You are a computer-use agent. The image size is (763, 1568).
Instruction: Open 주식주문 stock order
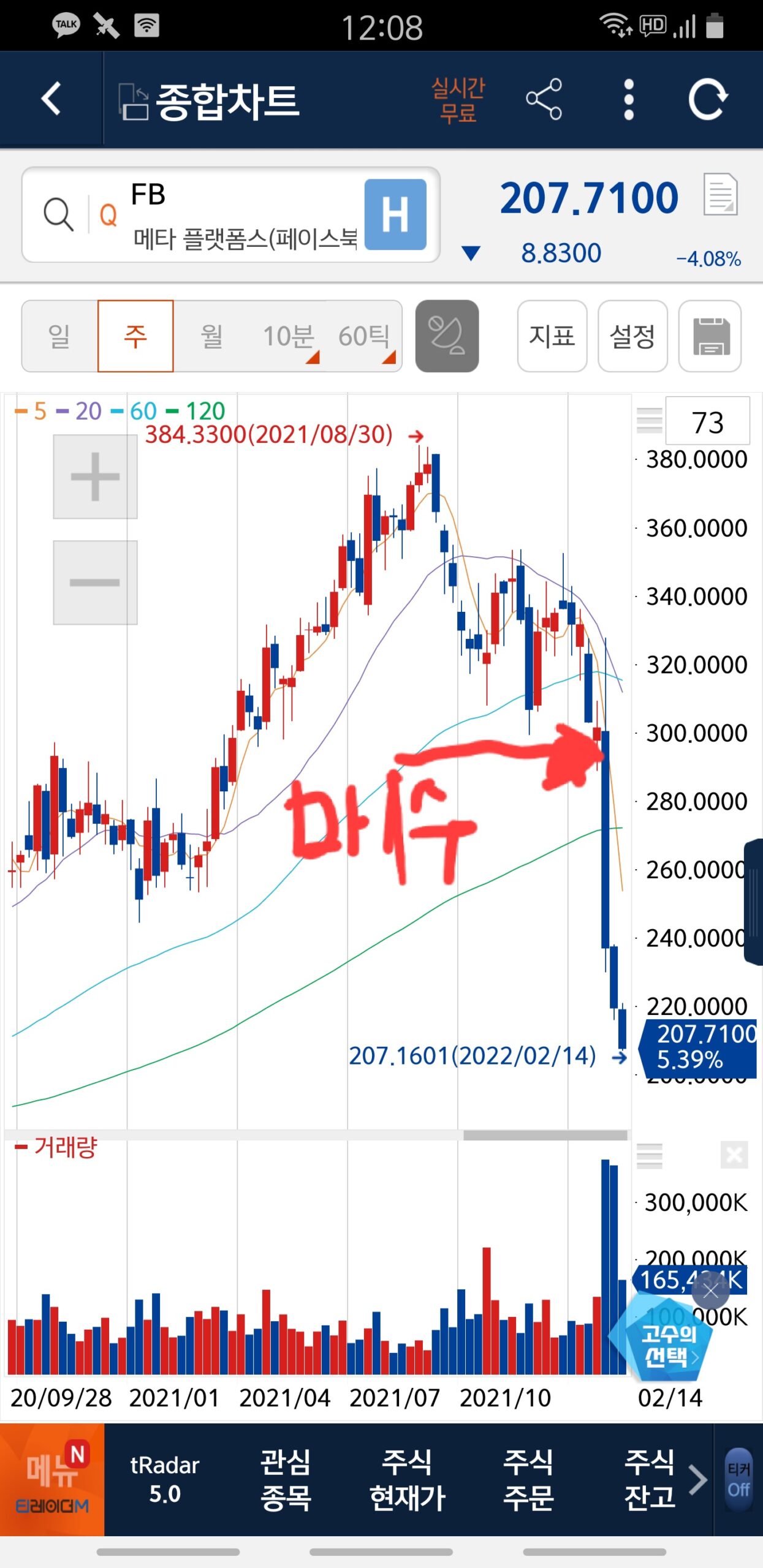coord(528,1479)
